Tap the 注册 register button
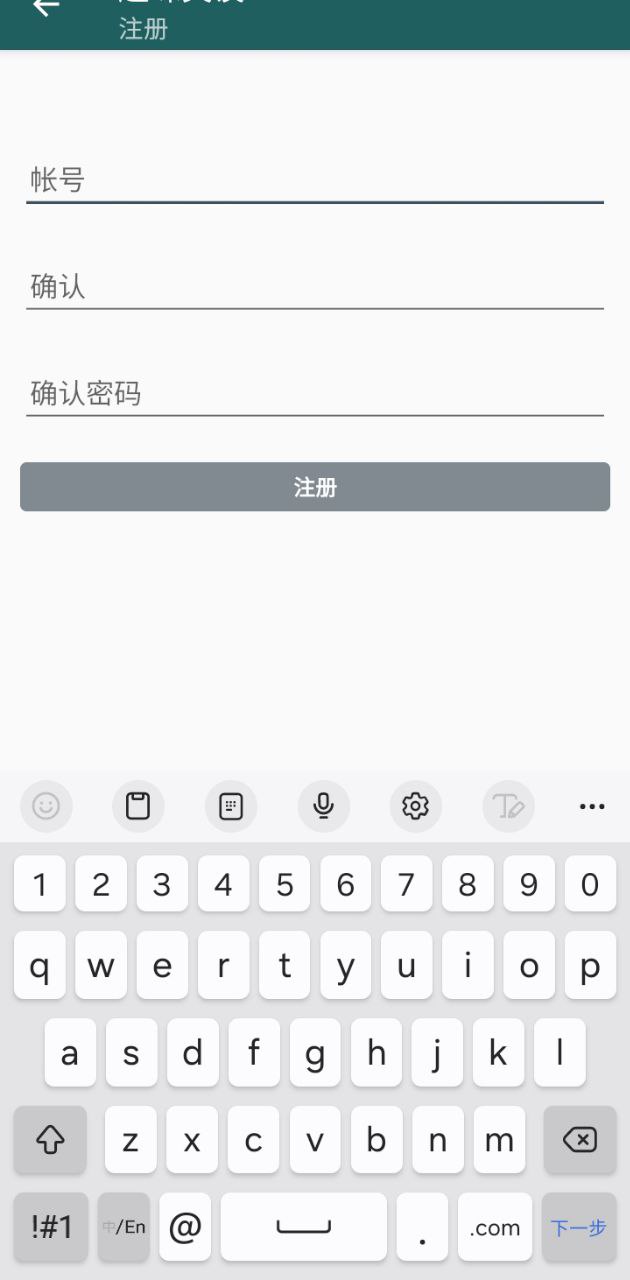 click(x=314, y=487)
